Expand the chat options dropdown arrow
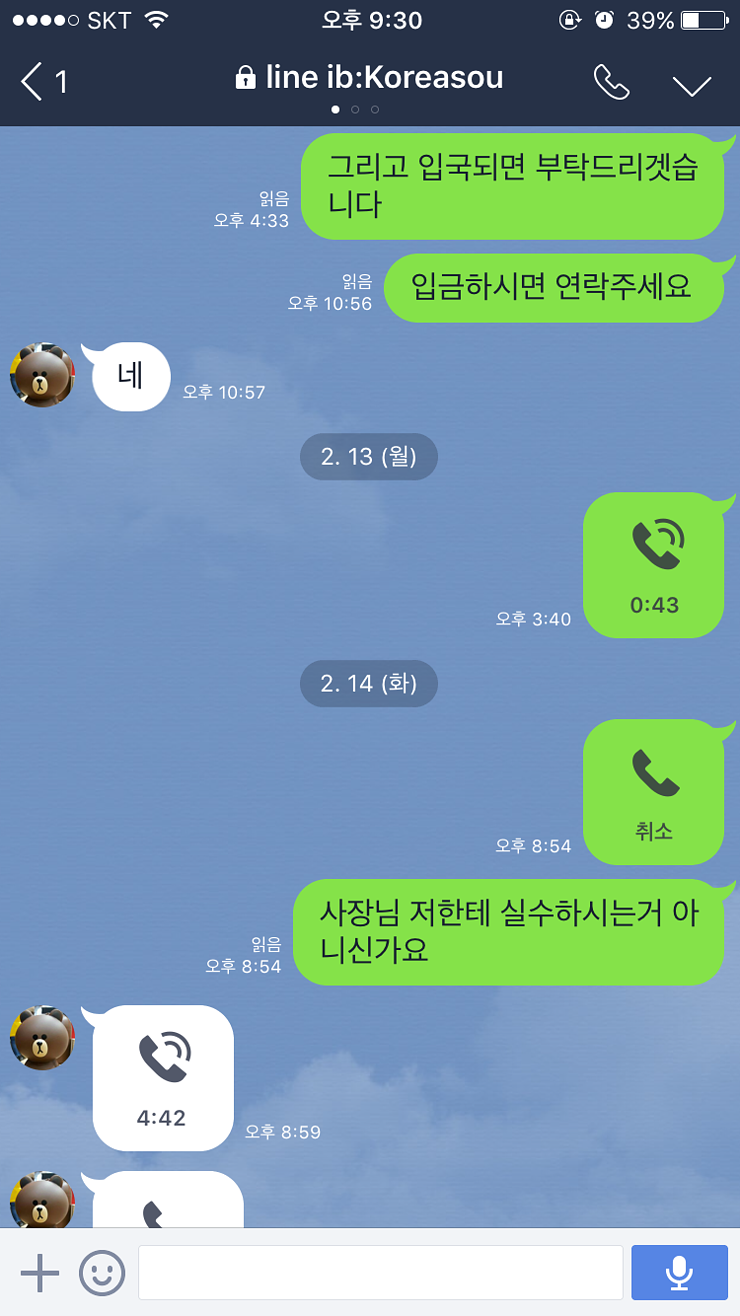This screenshot has height=1316, width=740. [692, 85]
